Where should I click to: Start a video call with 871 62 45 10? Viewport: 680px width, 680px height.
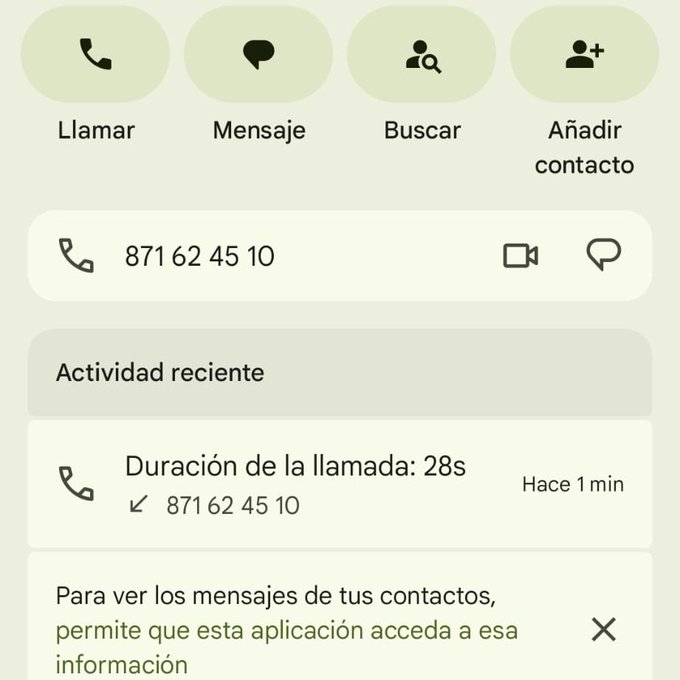[x=520, y=256]
